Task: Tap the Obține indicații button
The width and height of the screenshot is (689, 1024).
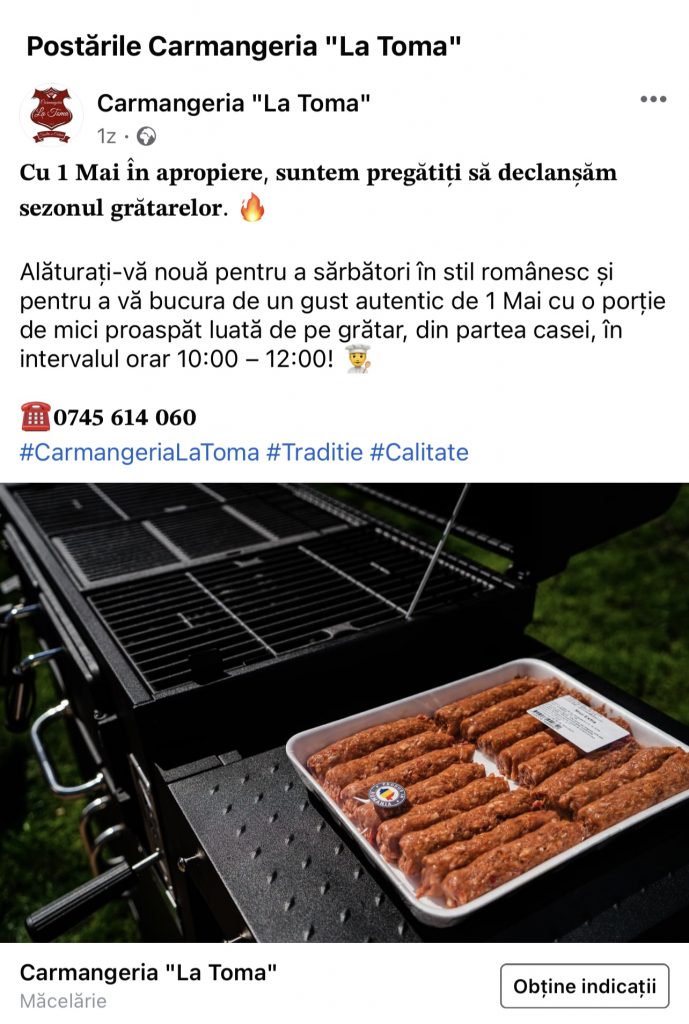Action: pyautogui.click(x=584, y=986)
